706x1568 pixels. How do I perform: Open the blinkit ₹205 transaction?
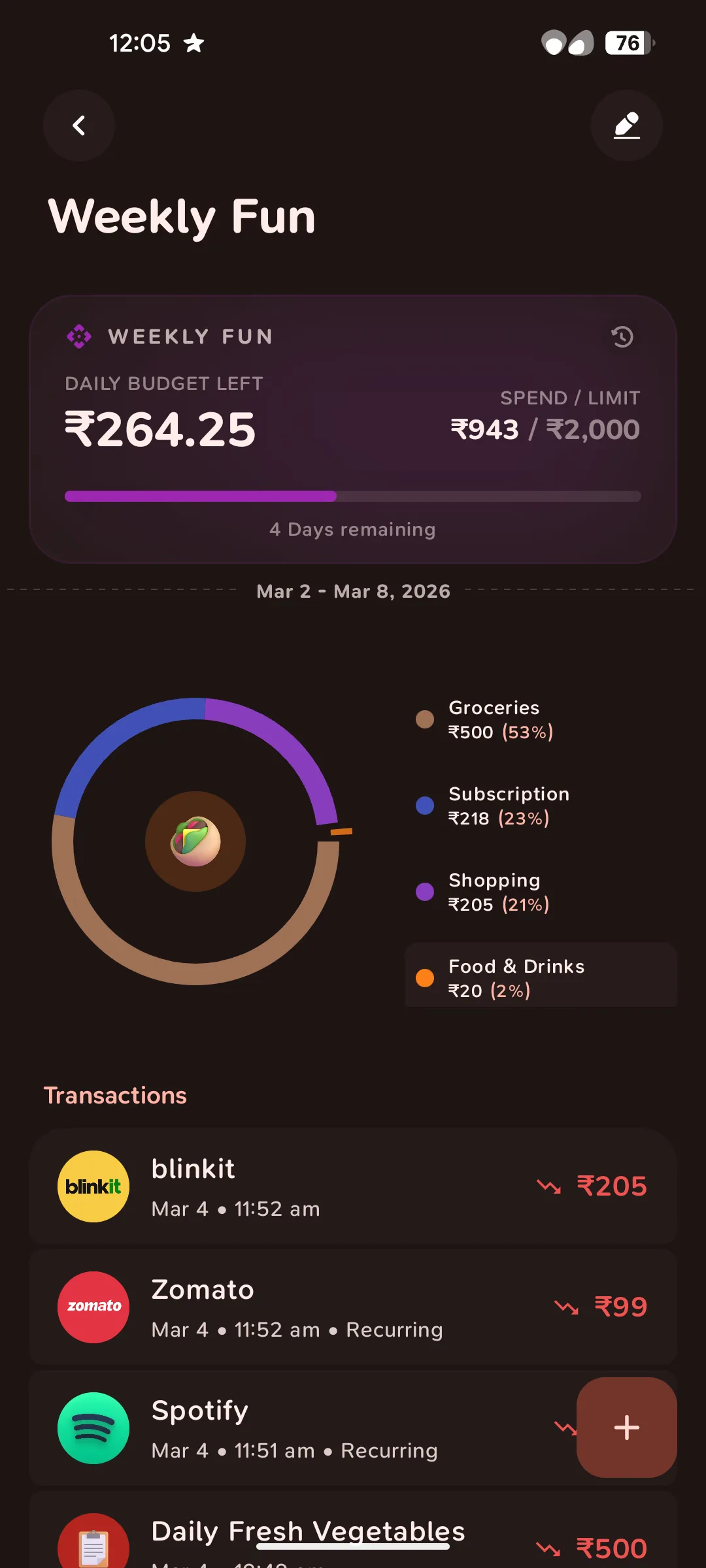click(x=353, y=1186)
